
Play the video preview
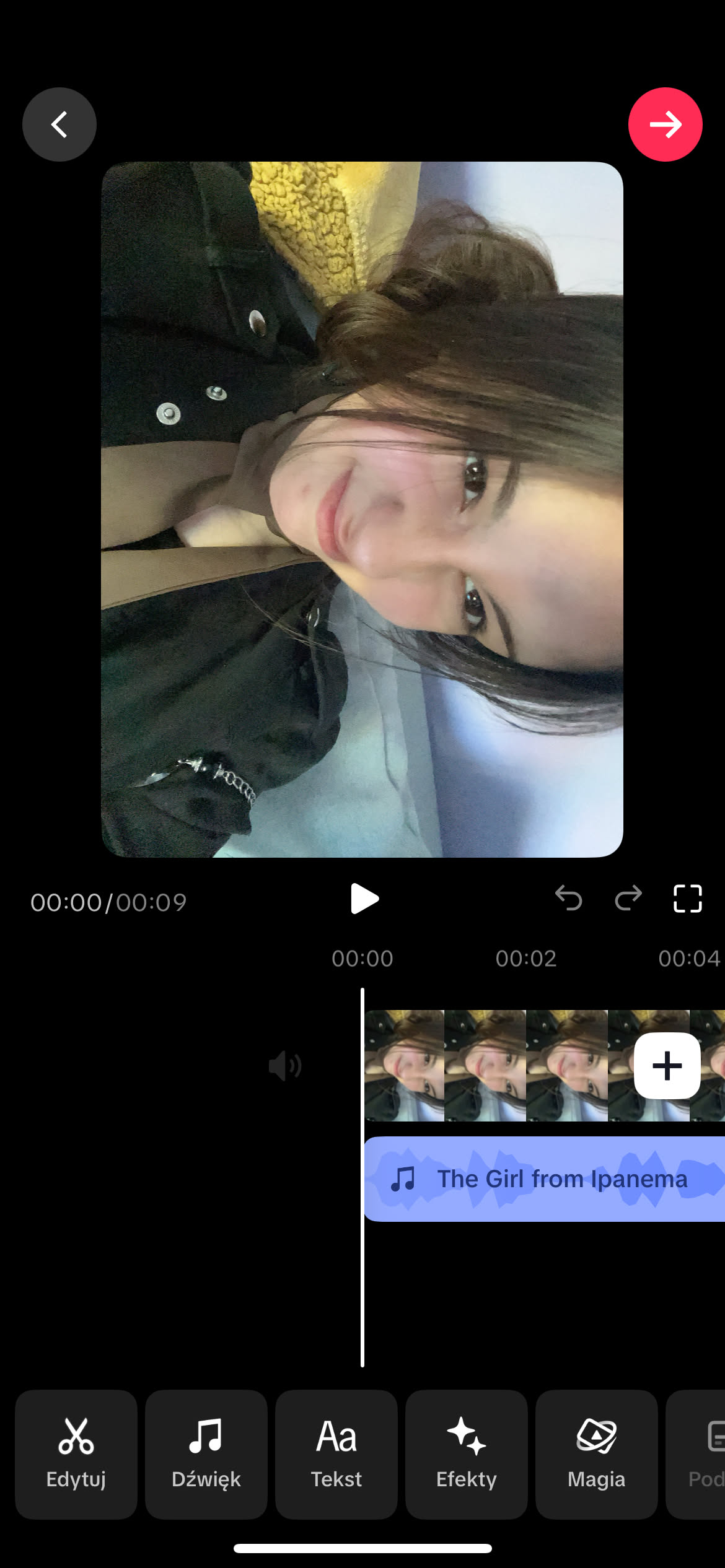[364, 899]
